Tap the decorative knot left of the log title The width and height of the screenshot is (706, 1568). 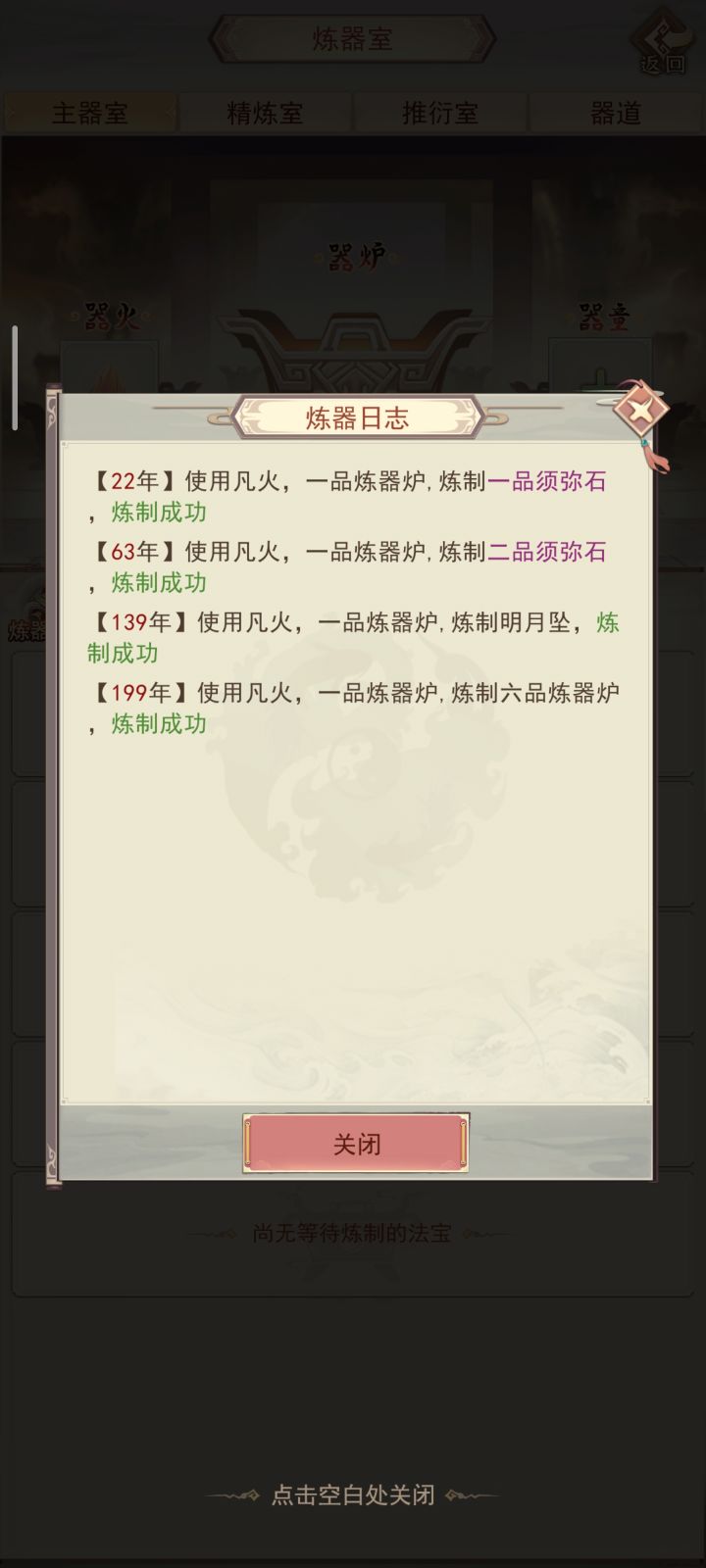(218, 416)
